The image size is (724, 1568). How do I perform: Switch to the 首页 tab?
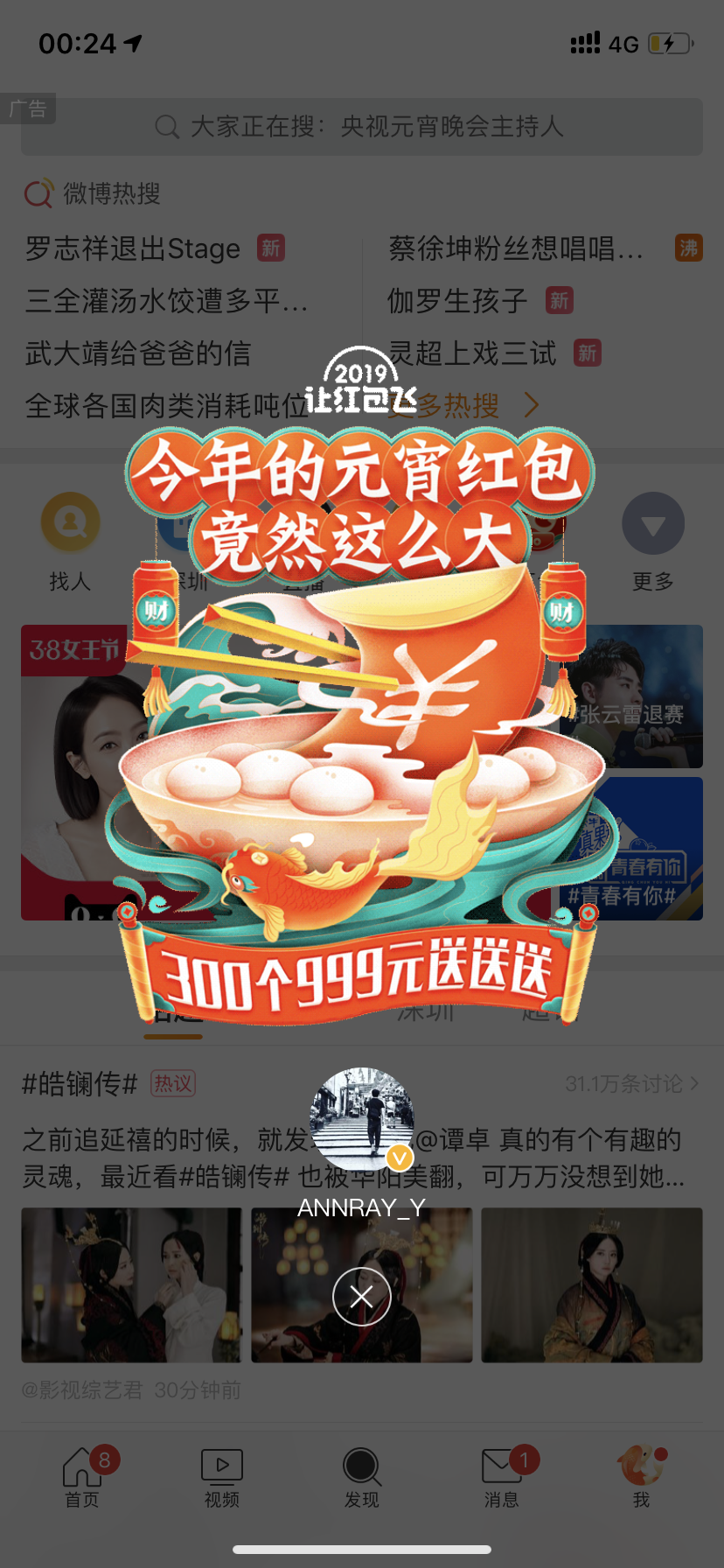pos(82,1477)
